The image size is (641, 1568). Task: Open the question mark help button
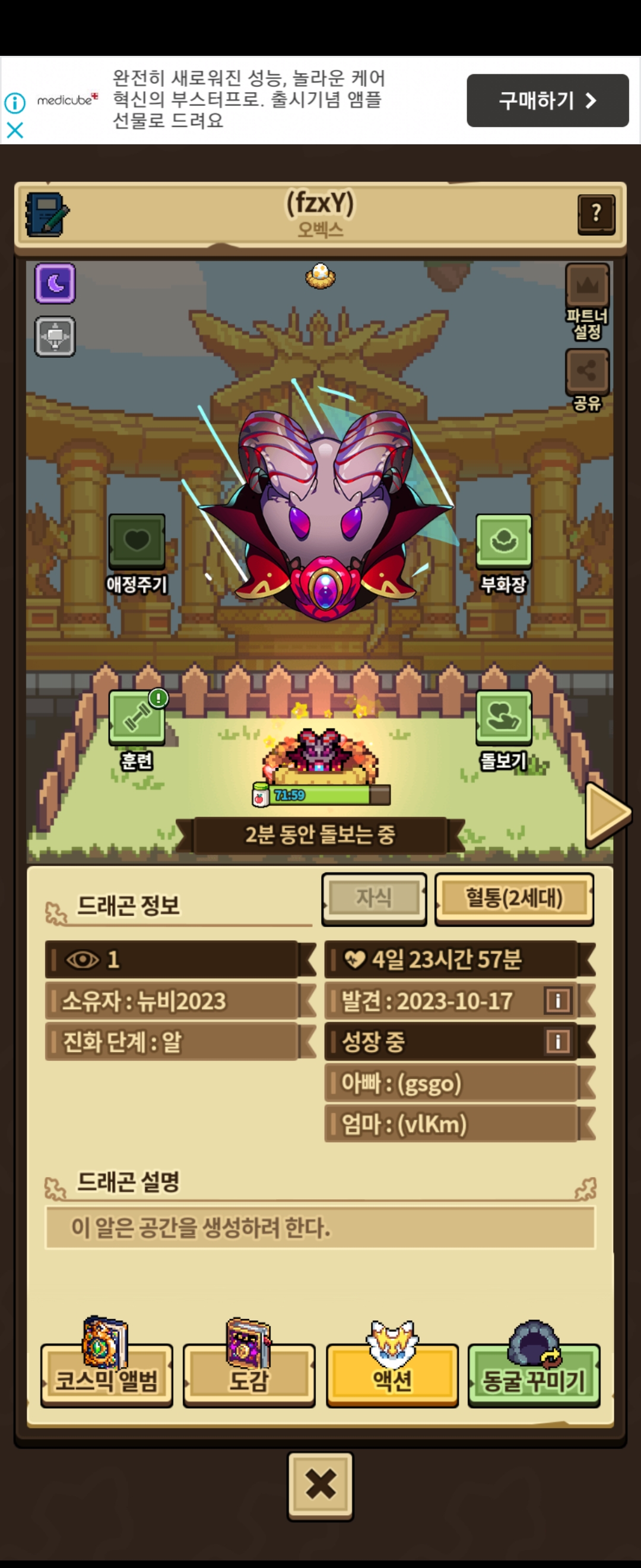pos(595,214)
